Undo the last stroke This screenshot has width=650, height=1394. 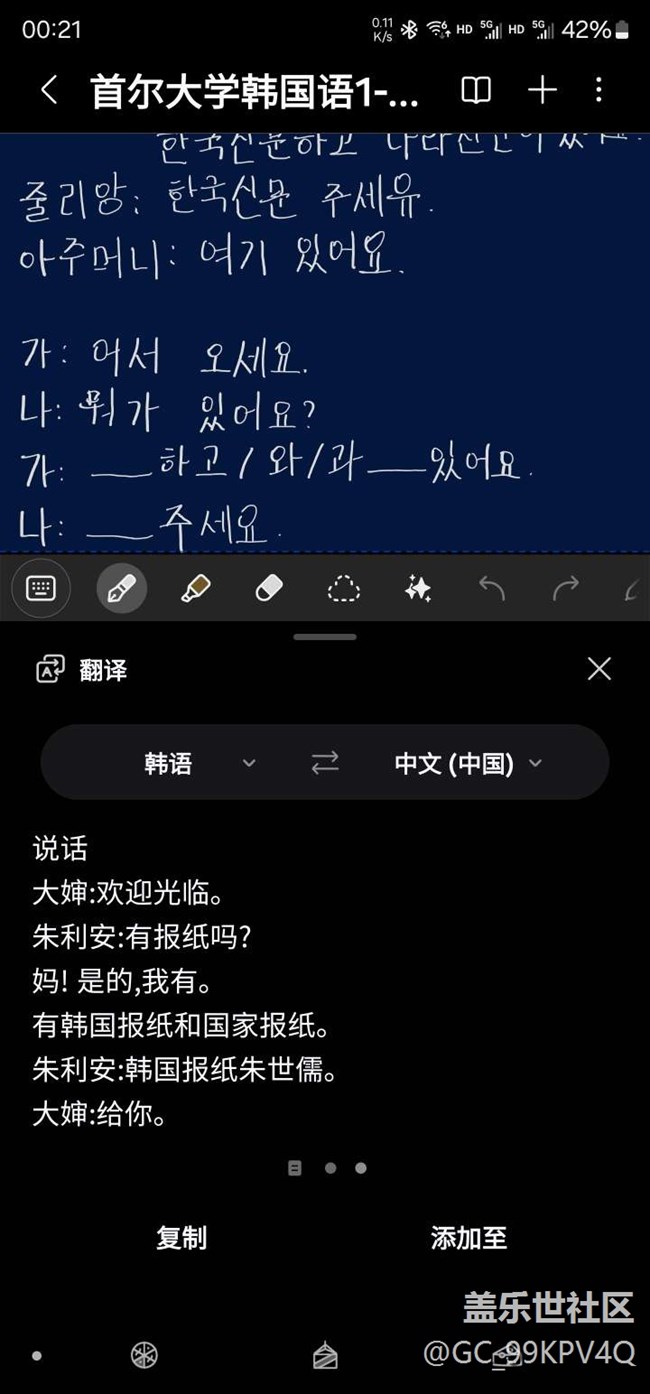[x=491, y=588]
